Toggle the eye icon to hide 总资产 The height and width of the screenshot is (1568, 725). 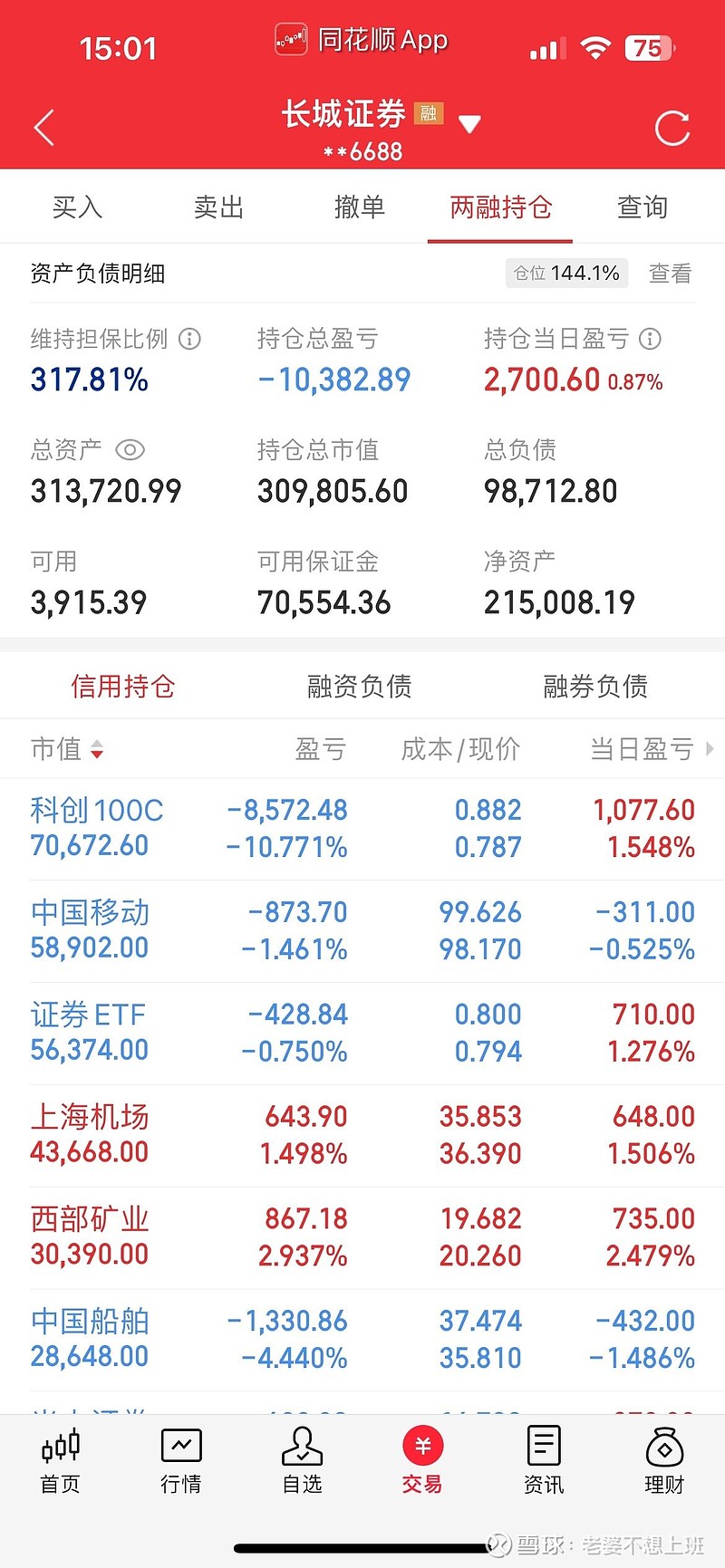130,450
